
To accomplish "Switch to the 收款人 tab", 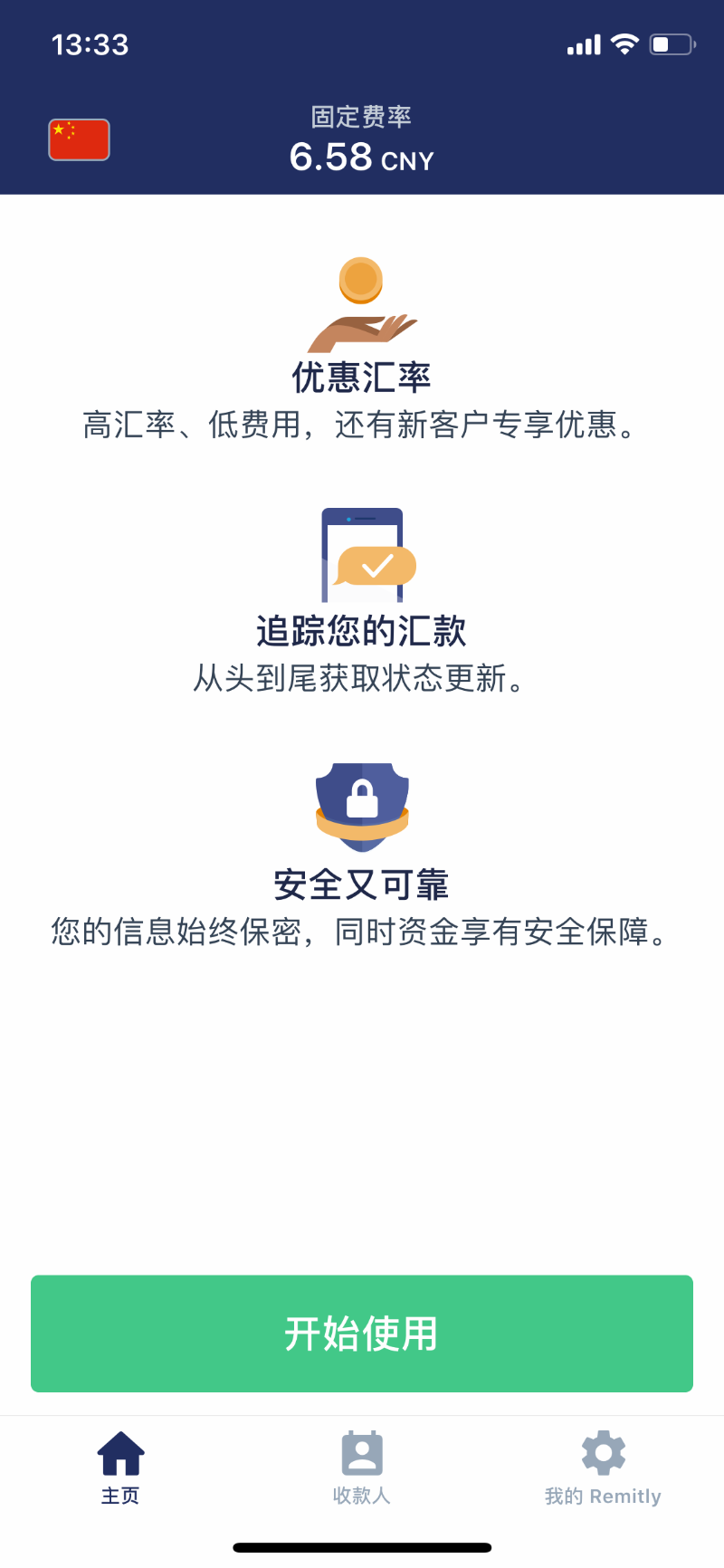I will 362,1468.
